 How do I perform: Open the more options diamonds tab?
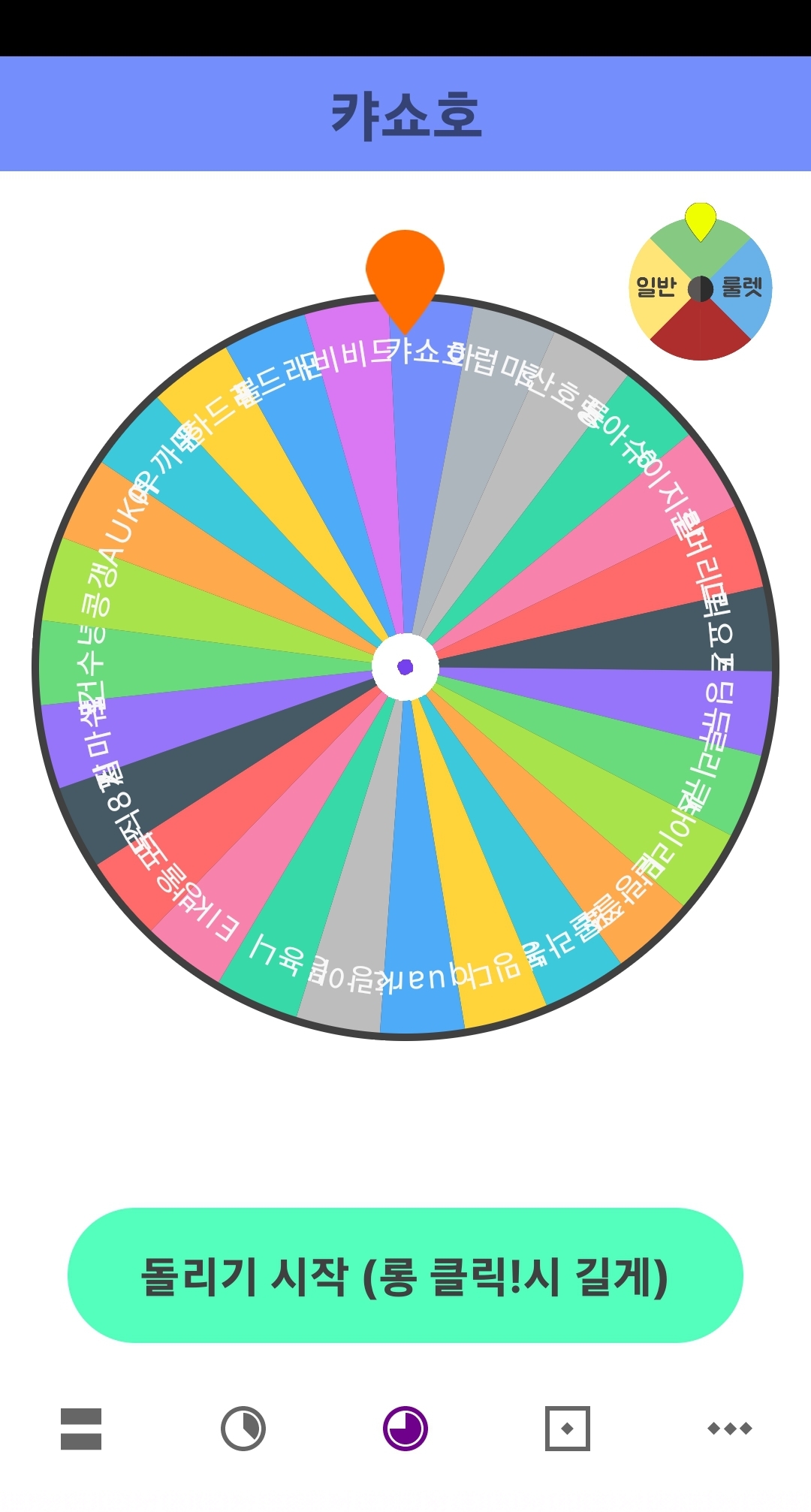(729, 1428)
